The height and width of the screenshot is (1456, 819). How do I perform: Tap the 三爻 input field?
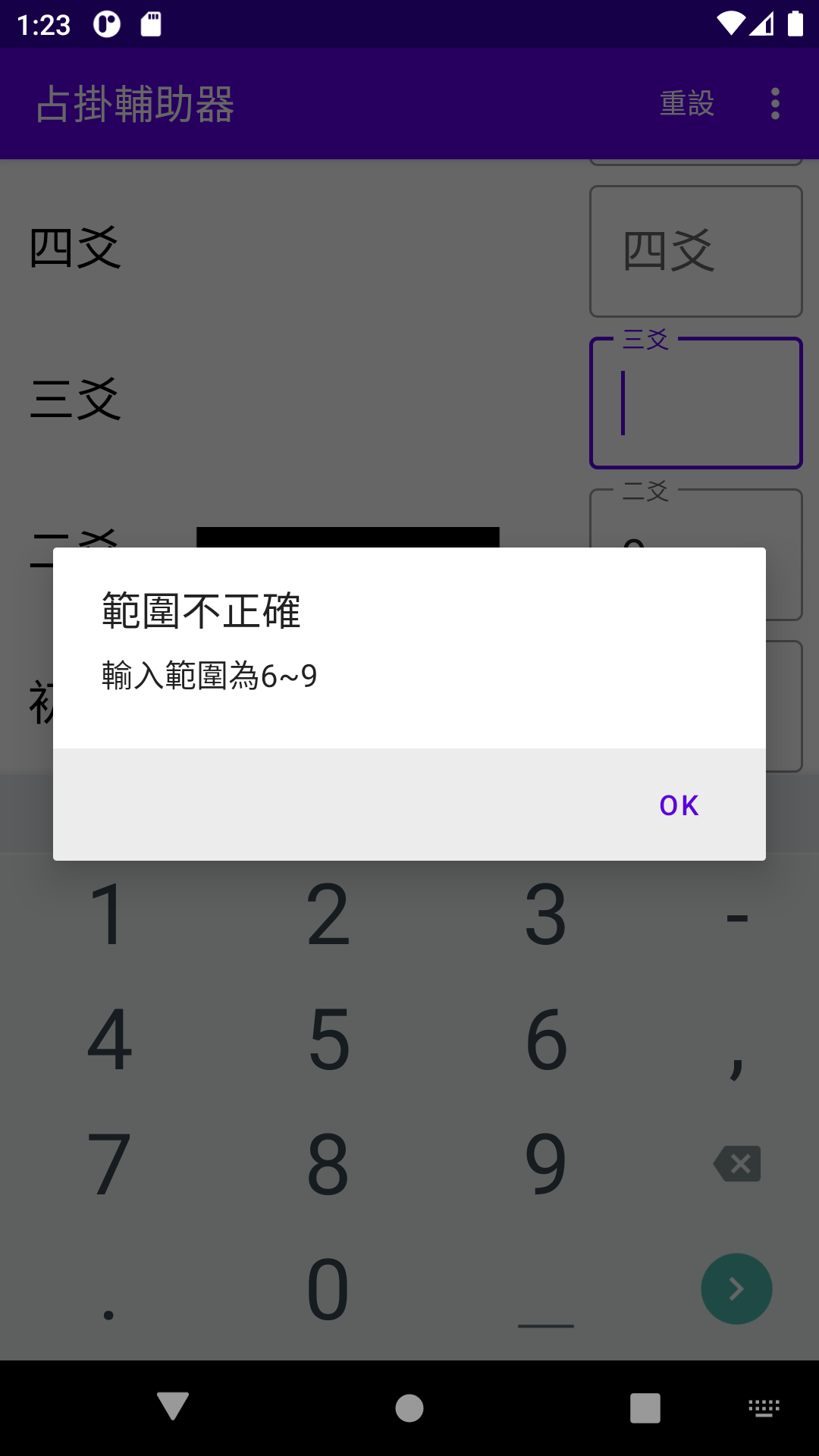click(x=695, y=403)
